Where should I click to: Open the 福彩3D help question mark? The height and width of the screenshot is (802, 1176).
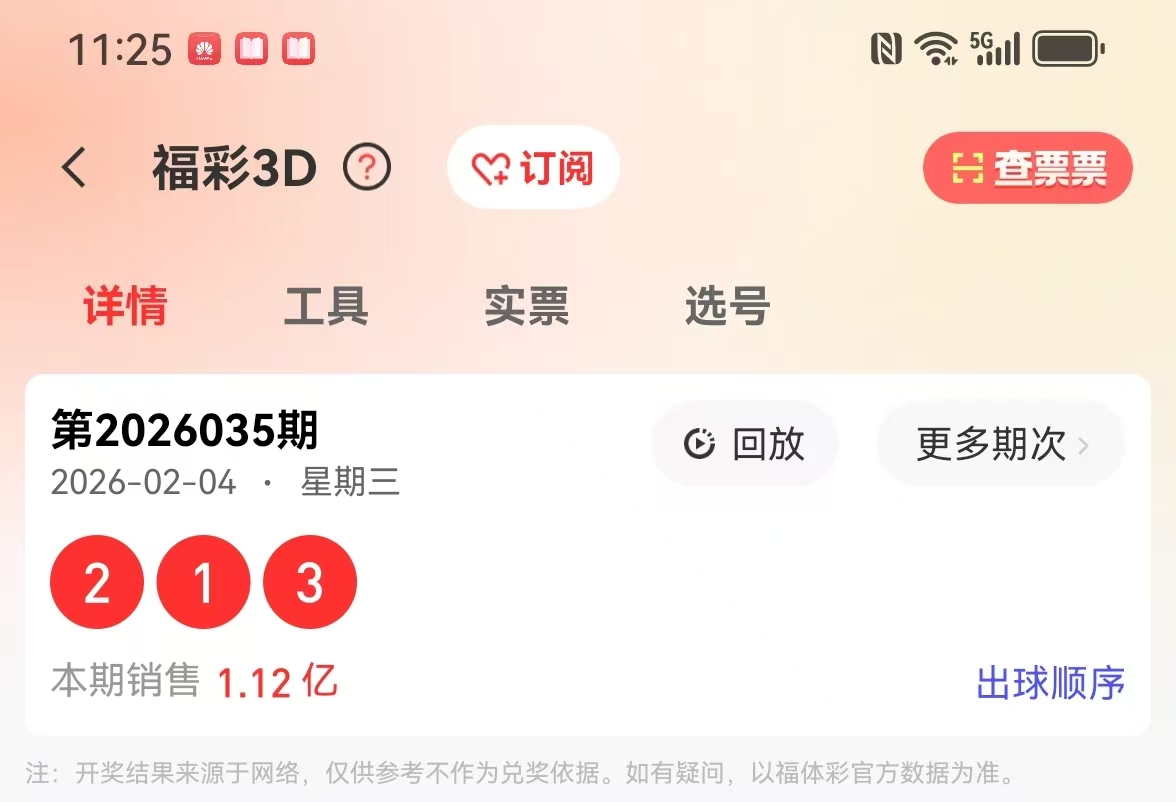pos(367,168)
